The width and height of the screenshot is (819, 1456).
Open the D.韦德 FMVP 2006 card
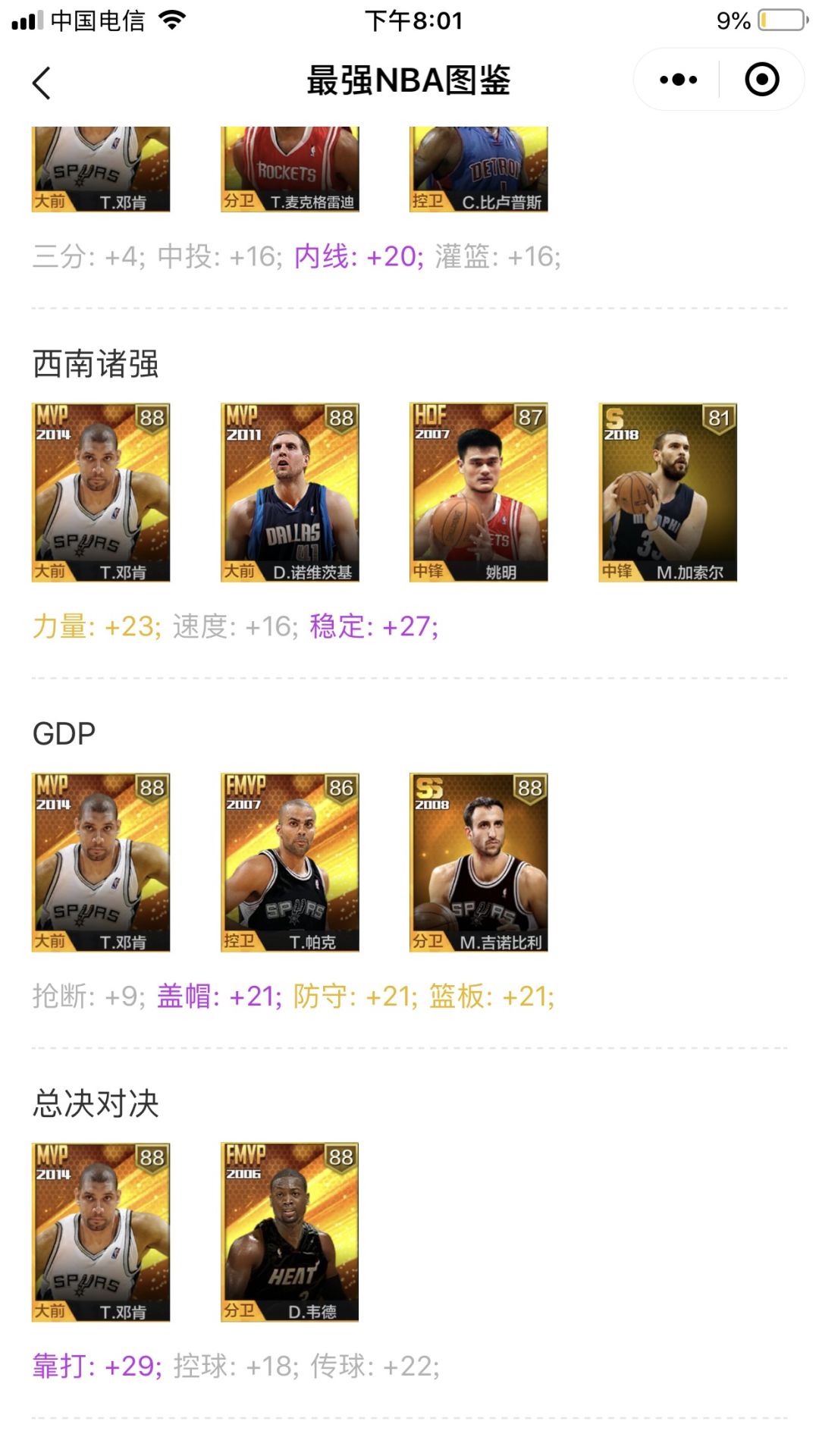point(290,1232)
